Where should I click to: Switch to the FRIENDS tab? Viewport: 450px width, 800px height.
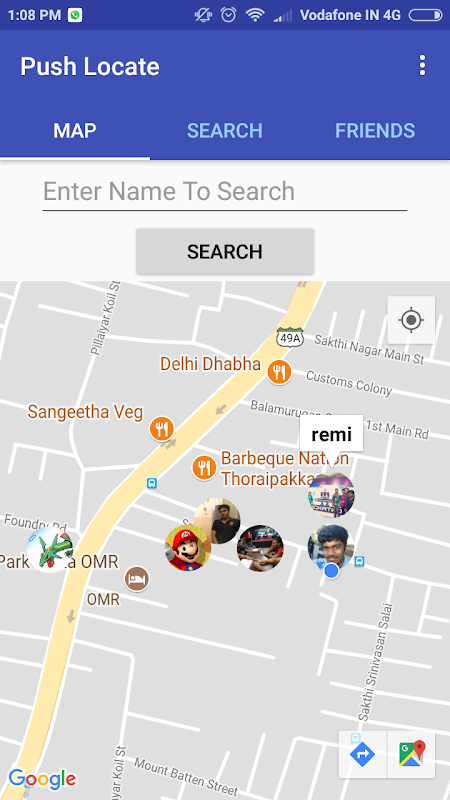[375, 131]
